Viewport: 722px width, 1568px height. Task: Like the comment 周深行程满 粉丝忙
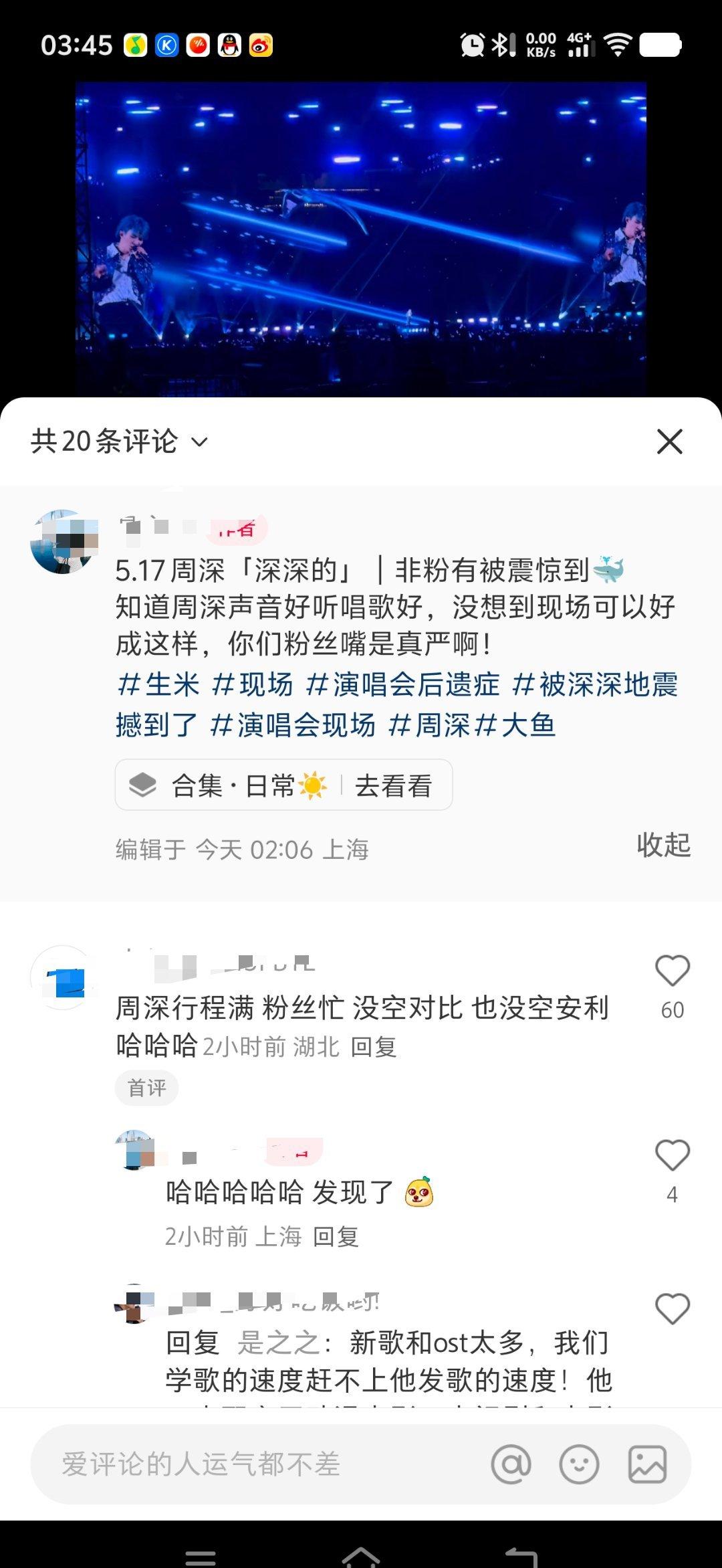coord(672,971)
